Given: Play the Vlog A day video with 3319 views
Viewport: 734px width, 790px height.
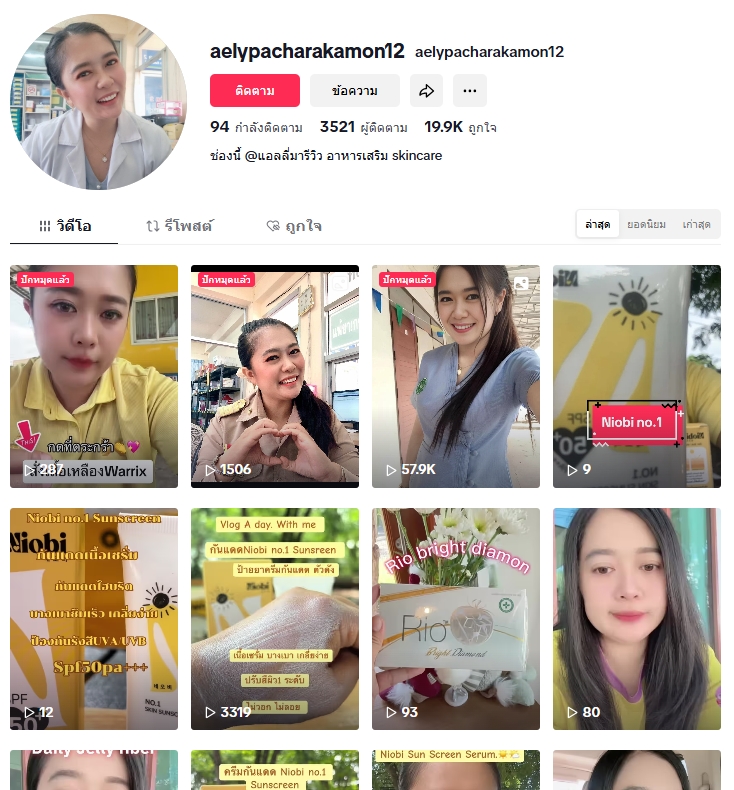Looking at the screenshot, I should tap(274, 618).
